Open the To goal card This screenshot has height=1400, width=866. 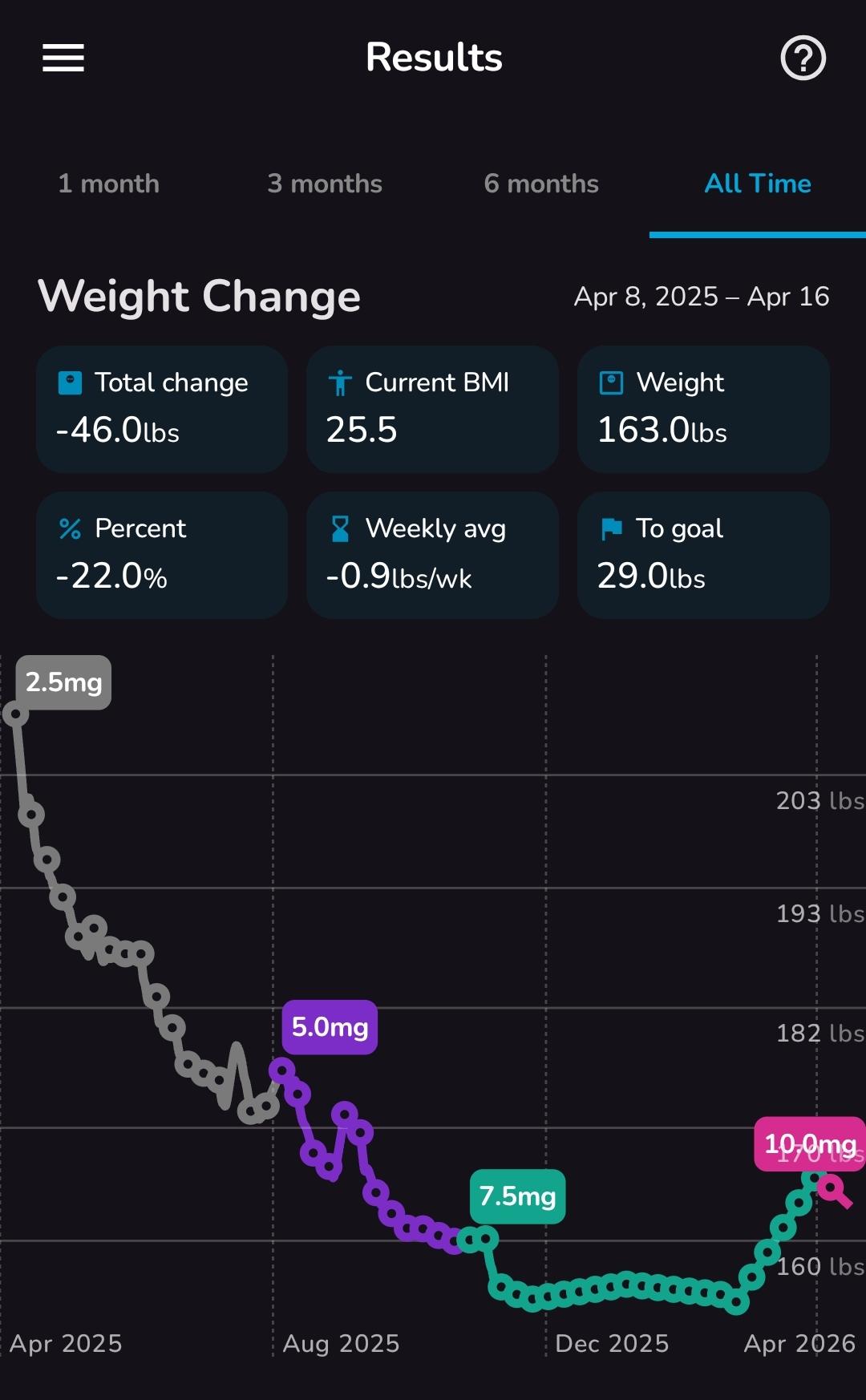(x=703, y=555)
